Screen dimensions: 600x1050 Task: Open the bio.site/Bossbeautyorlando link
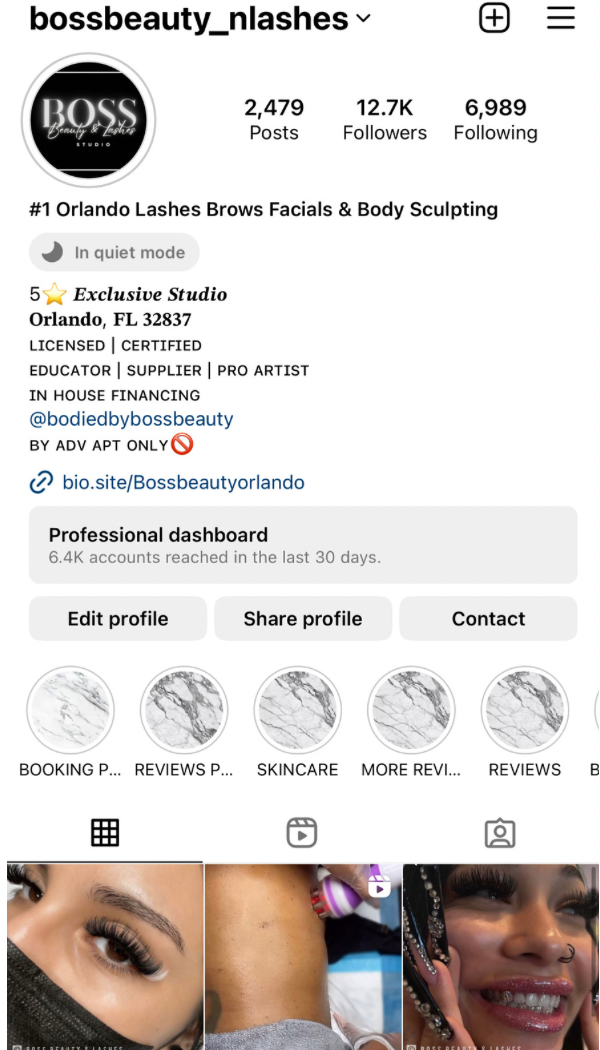pyautogui.click(x=183, y=483)
